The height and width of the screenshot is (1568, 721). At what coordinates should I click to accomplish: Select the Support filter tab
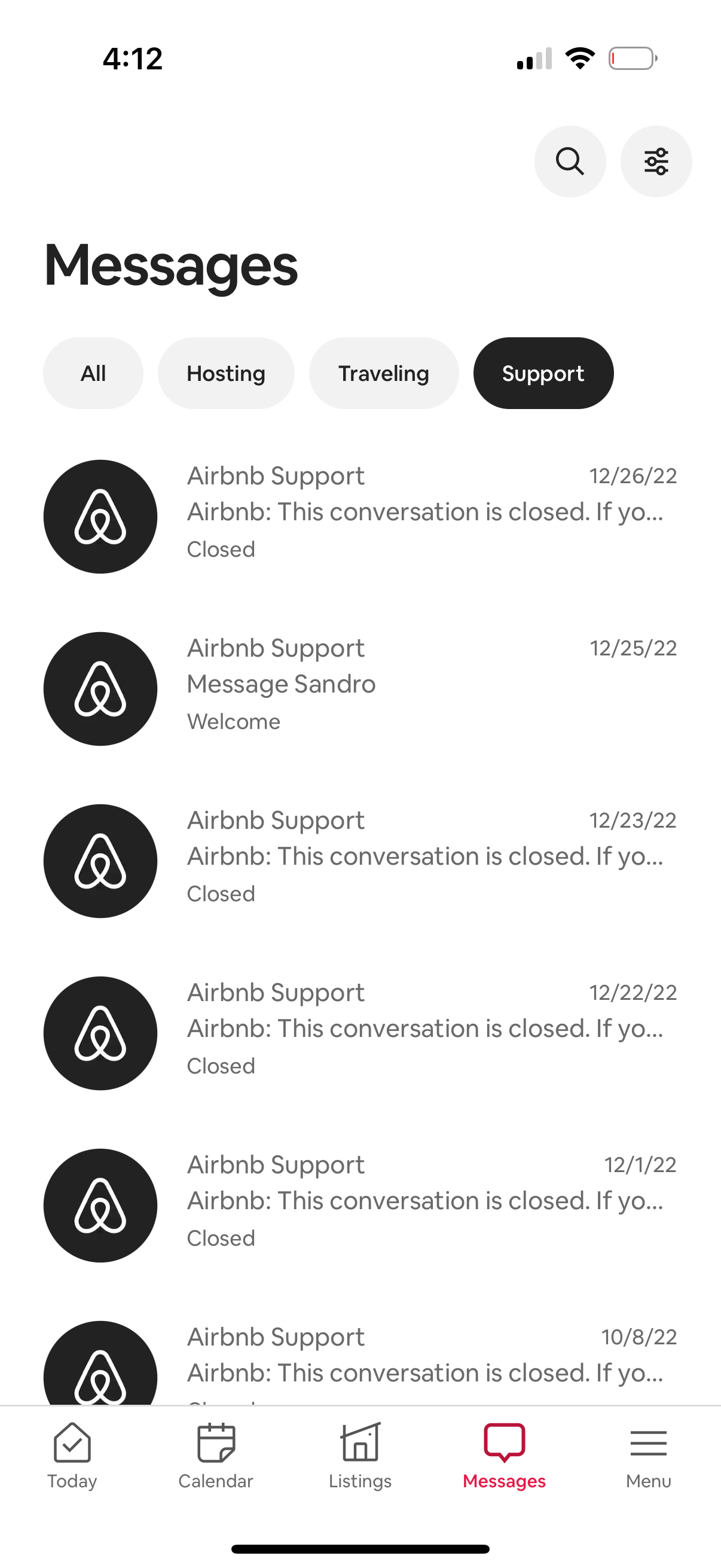pyautogui.click(x=543, y=373)
